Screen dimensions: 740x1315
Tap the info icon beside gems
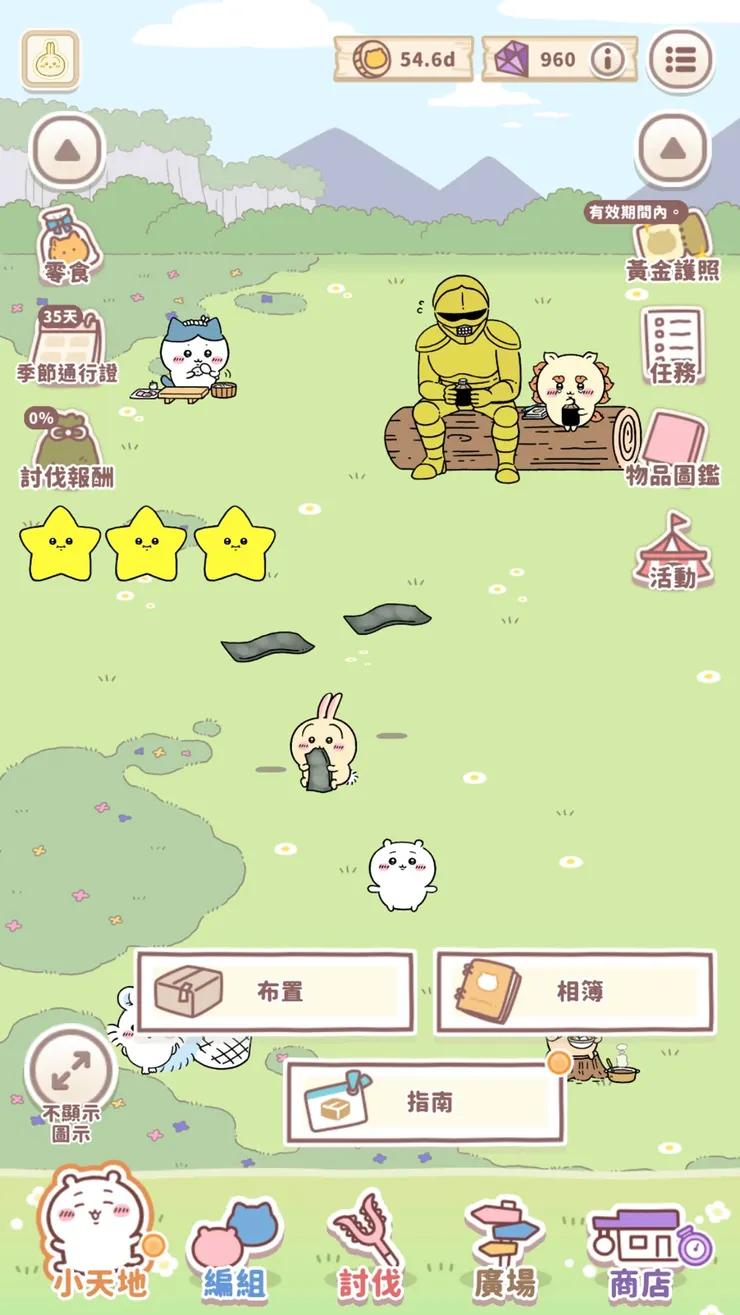pos(605,60)
